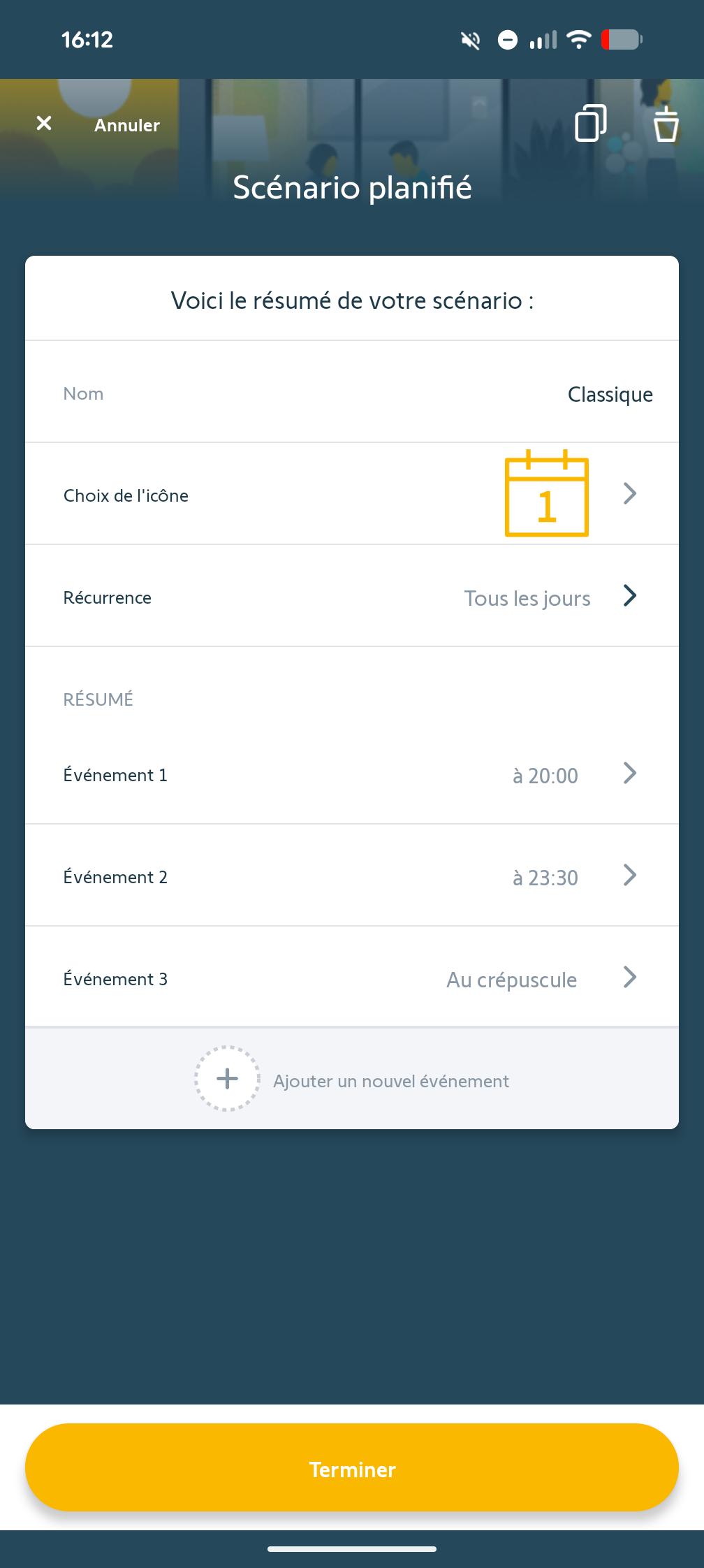Tap Terminer to finish the scenario

(x=352, y=1469)
